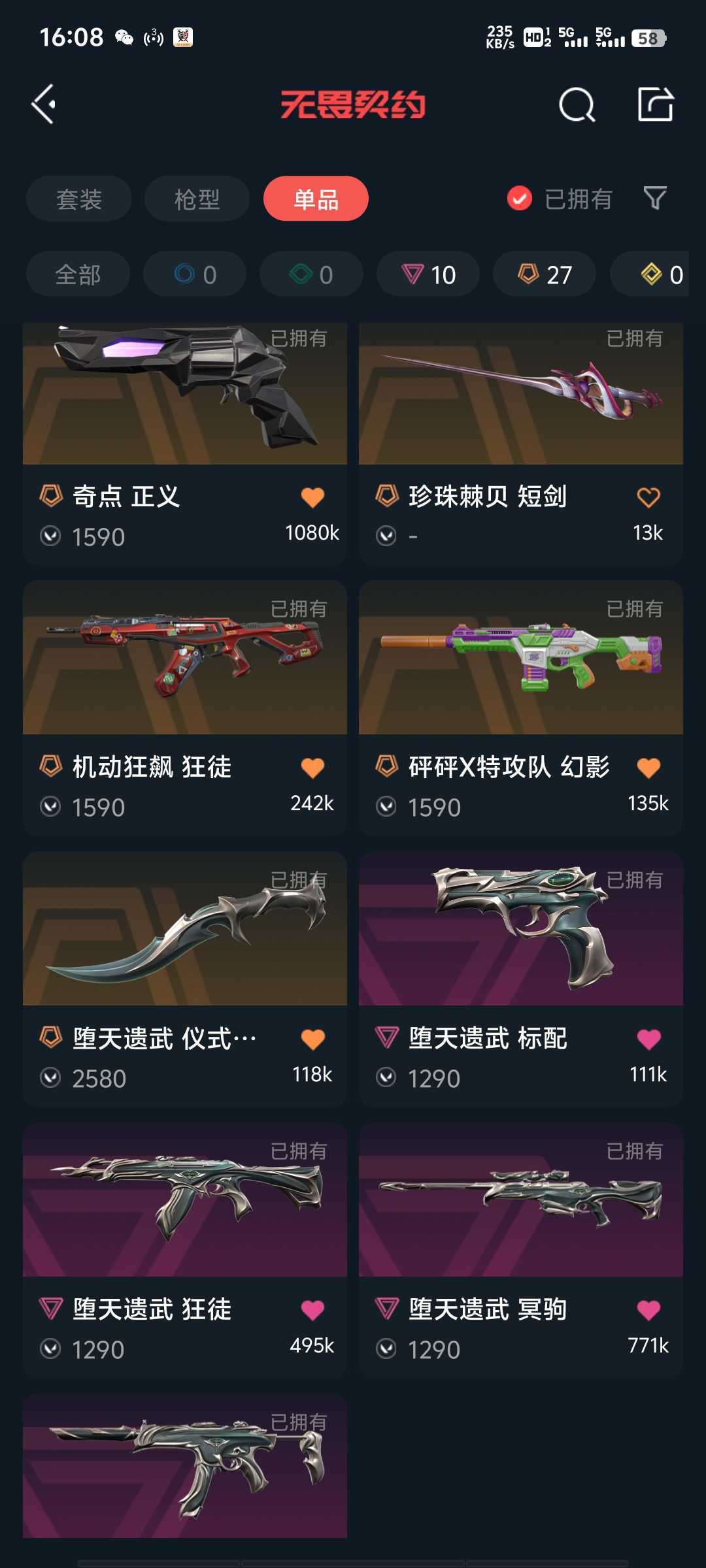The width and height of the screenshot is (706, 1568).
Task: Open the 堕天遗武 标配 skin card
Action: tap(521, 979)
